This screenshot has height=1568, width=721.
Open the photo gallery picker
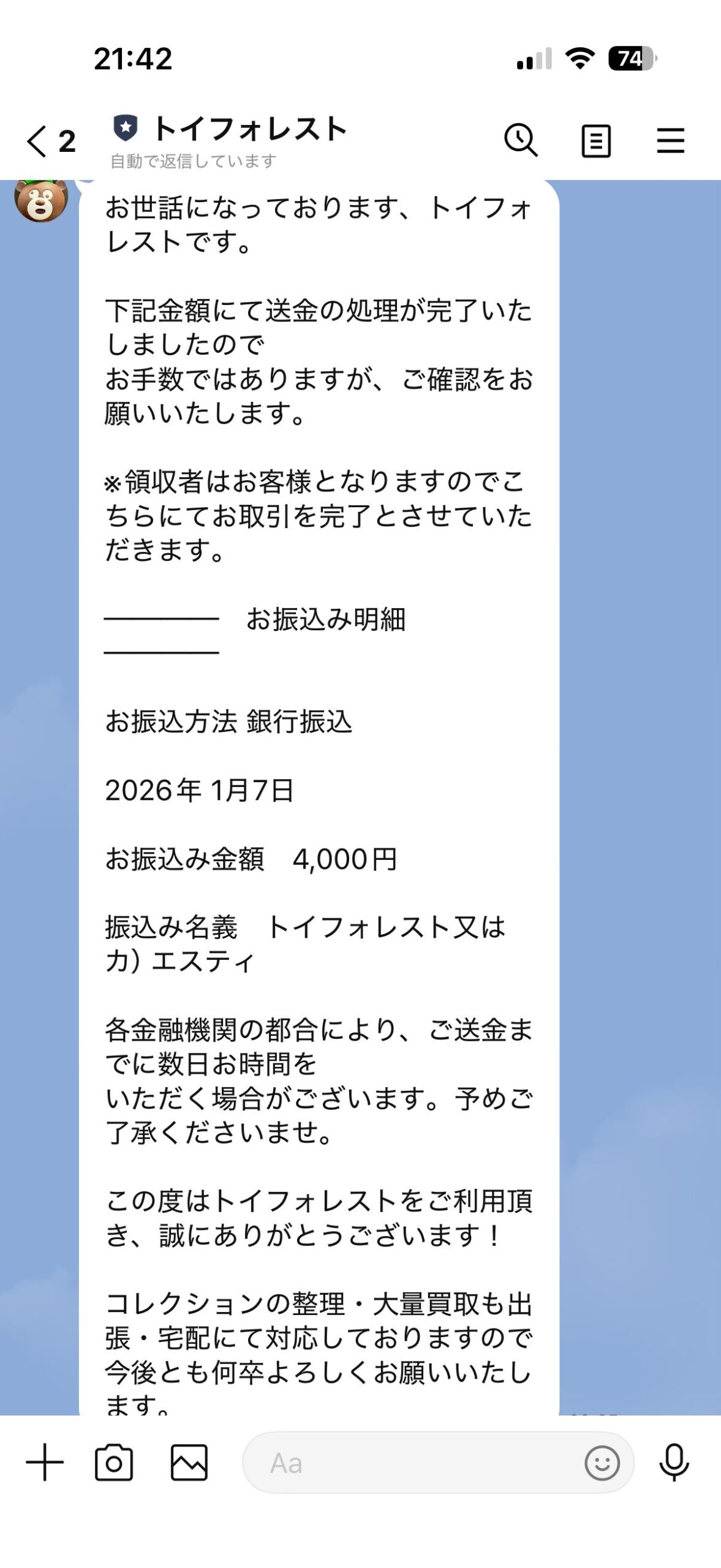click(189, 1463)
